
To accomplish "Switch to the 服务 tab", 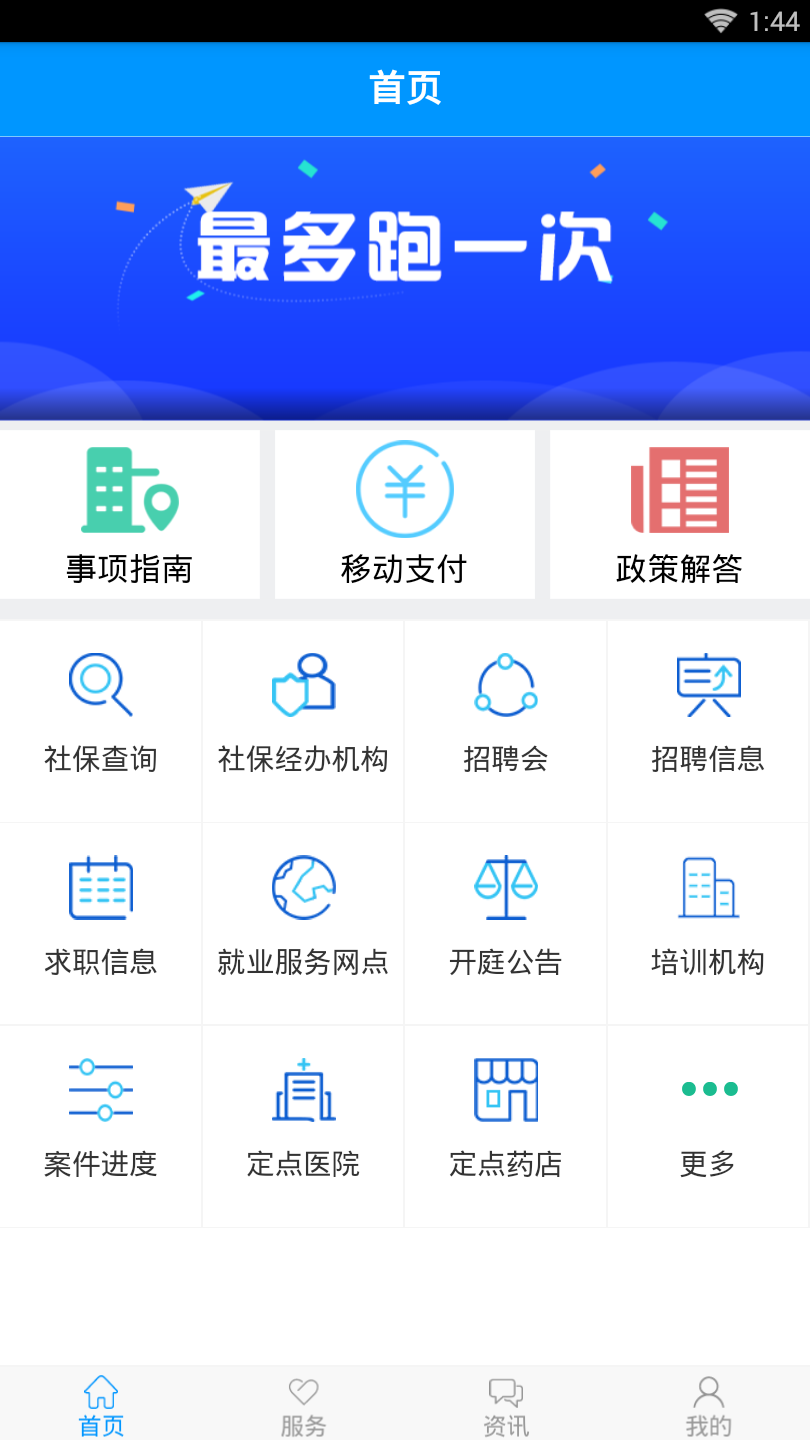I will coord(303,1405).
